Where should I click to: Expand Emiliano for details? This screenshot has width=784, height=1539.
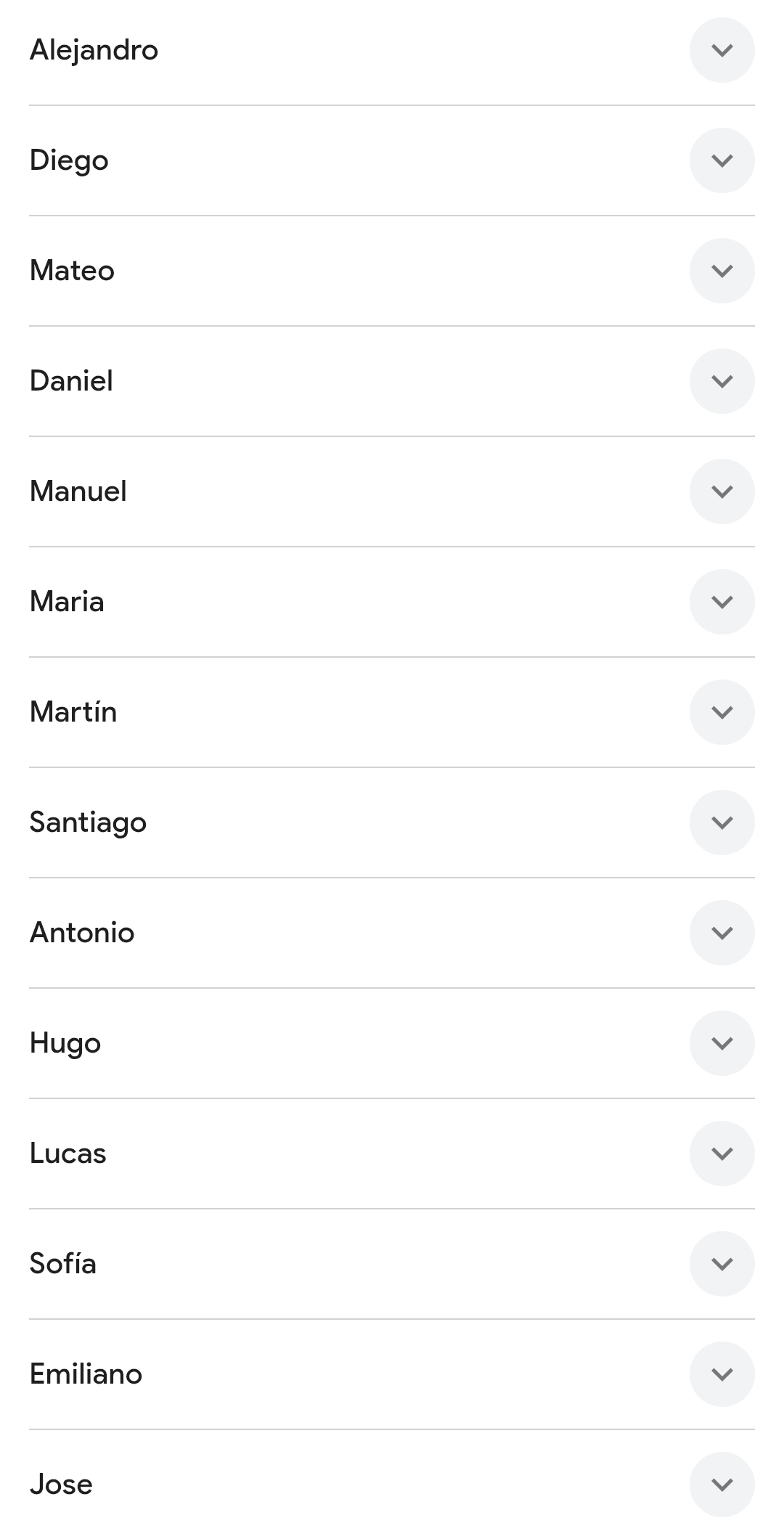pos(722,1374)
